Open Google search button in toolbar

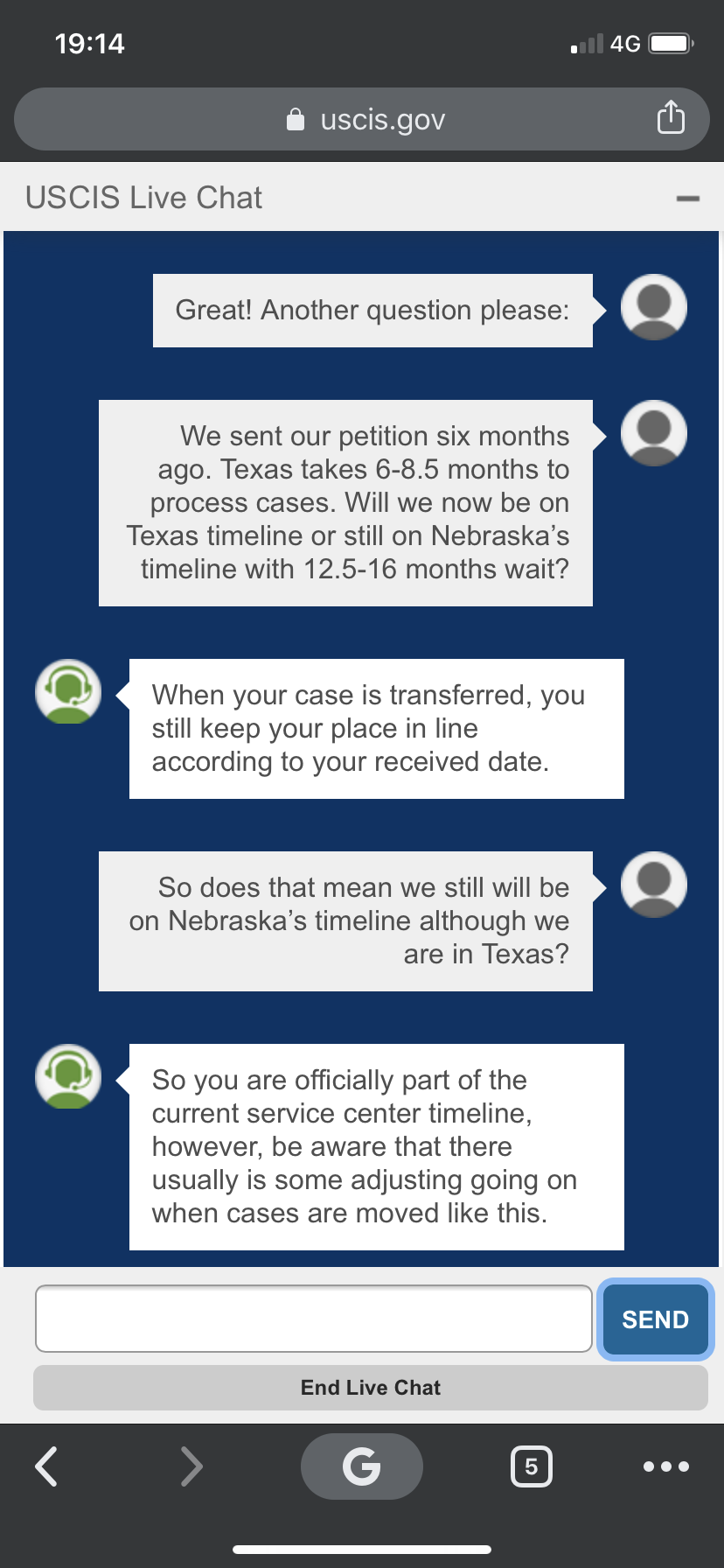click(x=362, y=1466)
